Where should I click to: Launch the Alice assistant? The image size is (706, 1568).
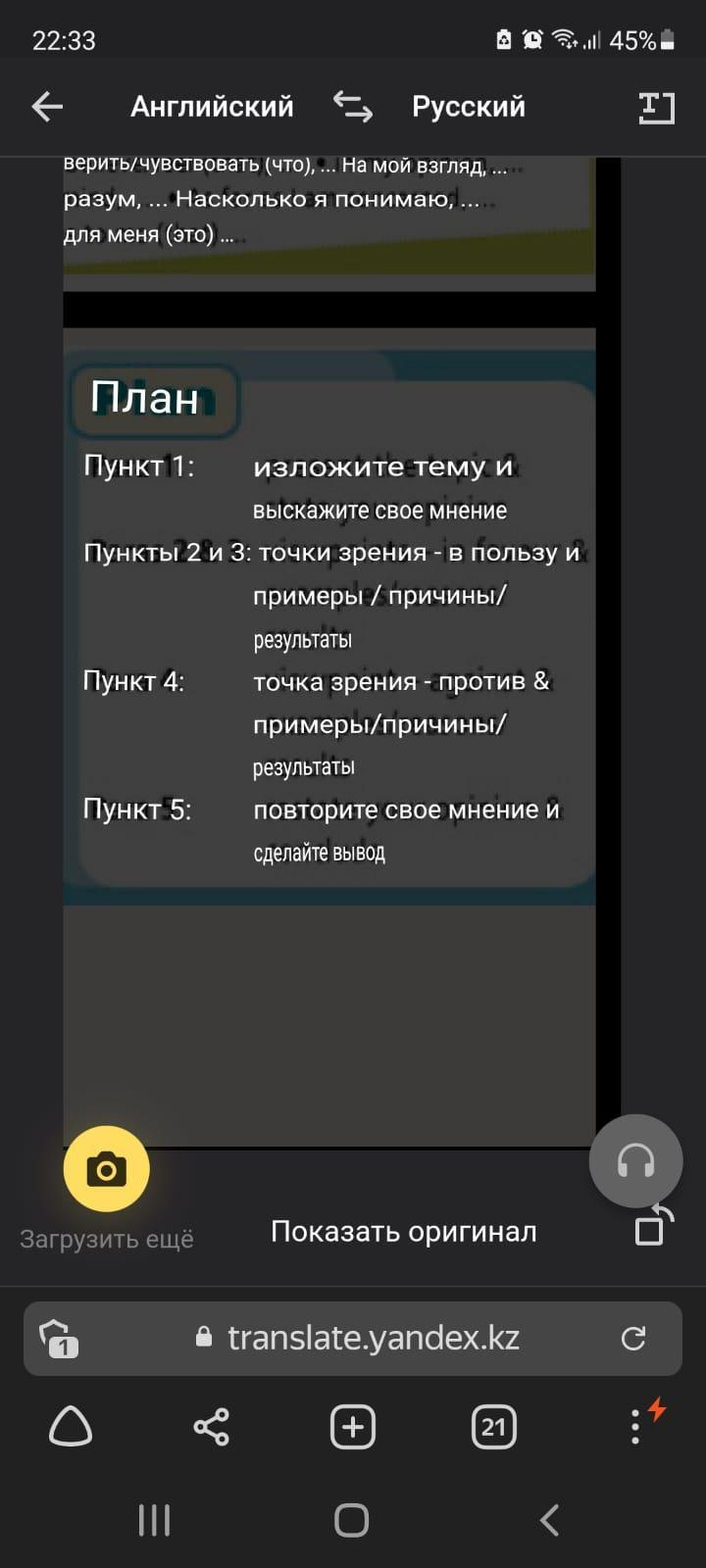tap(71, 1427)
